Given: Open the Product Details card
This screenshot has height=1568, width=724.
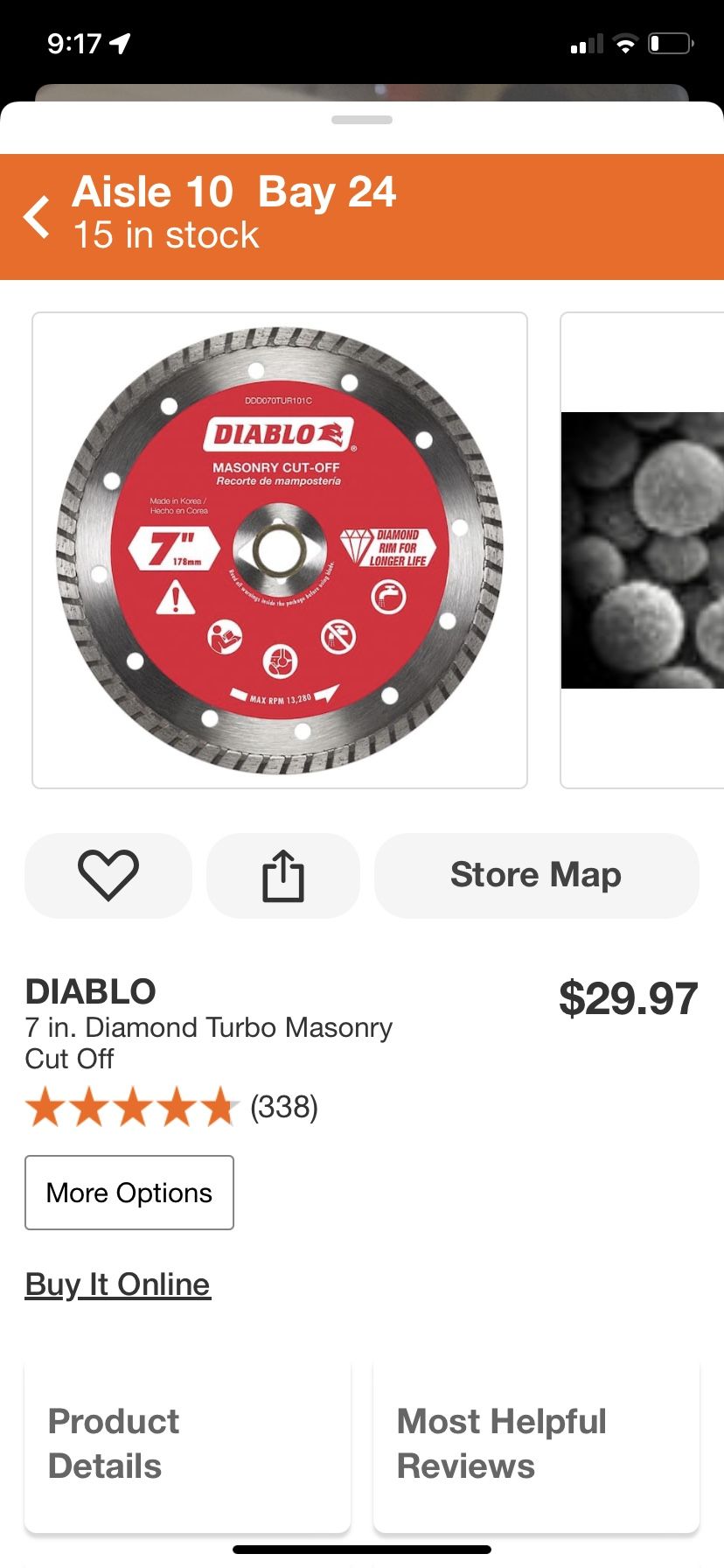Looking at the screenshot, I should 187,1444.
